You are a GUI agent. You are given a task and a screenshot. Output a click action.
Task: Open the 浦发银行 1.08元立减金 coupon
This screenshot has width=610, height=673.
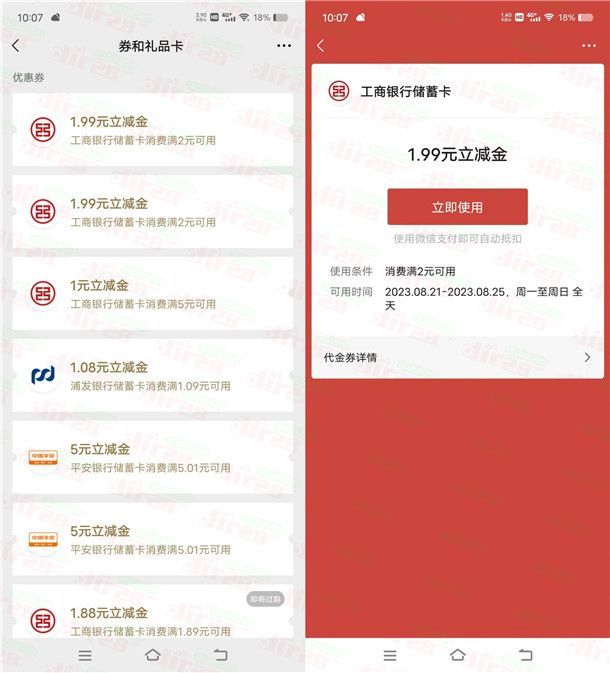(152, 376)
